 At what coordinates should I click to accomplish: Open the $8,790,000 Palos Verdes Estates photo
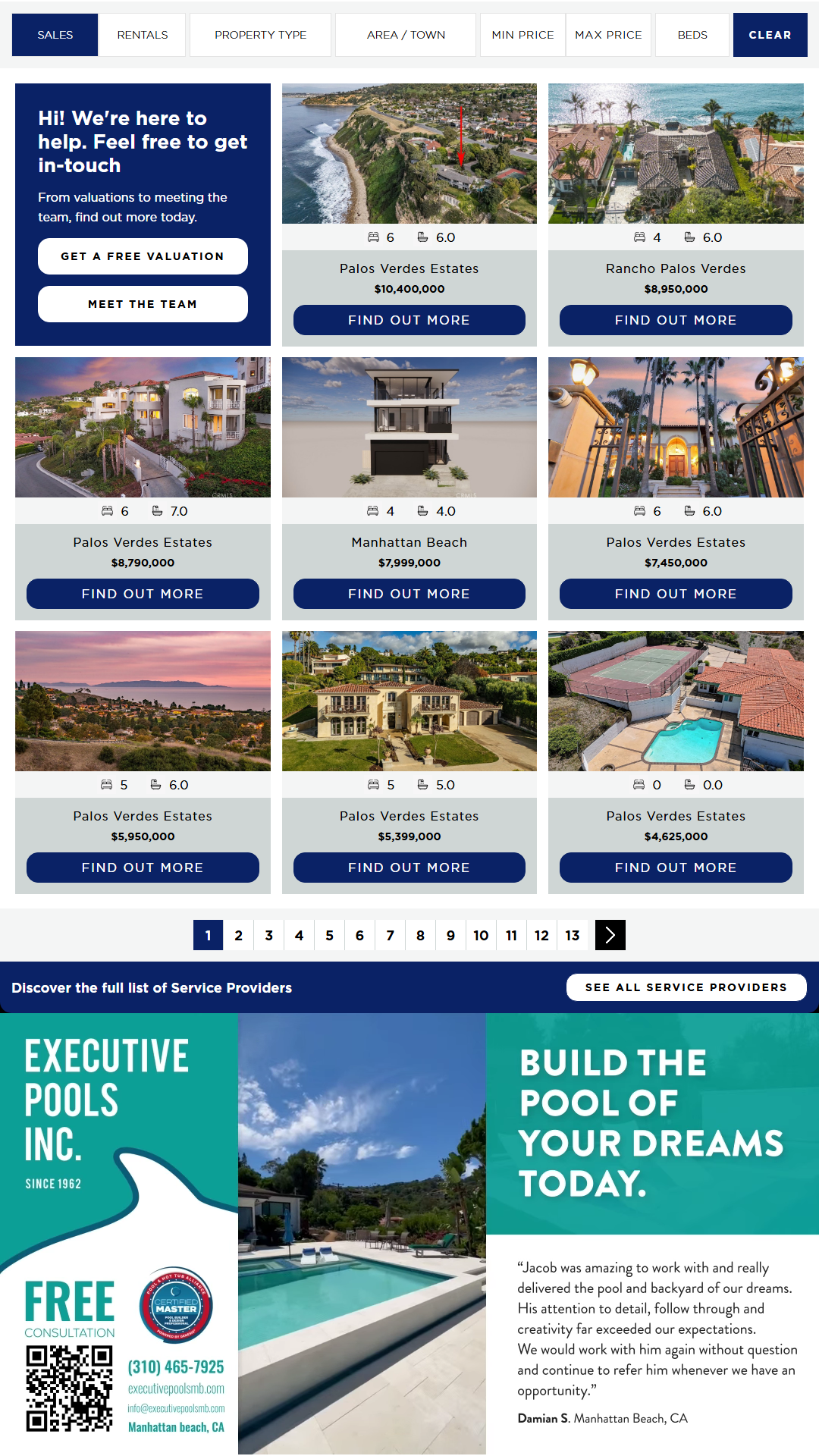[x=143, y=428]
